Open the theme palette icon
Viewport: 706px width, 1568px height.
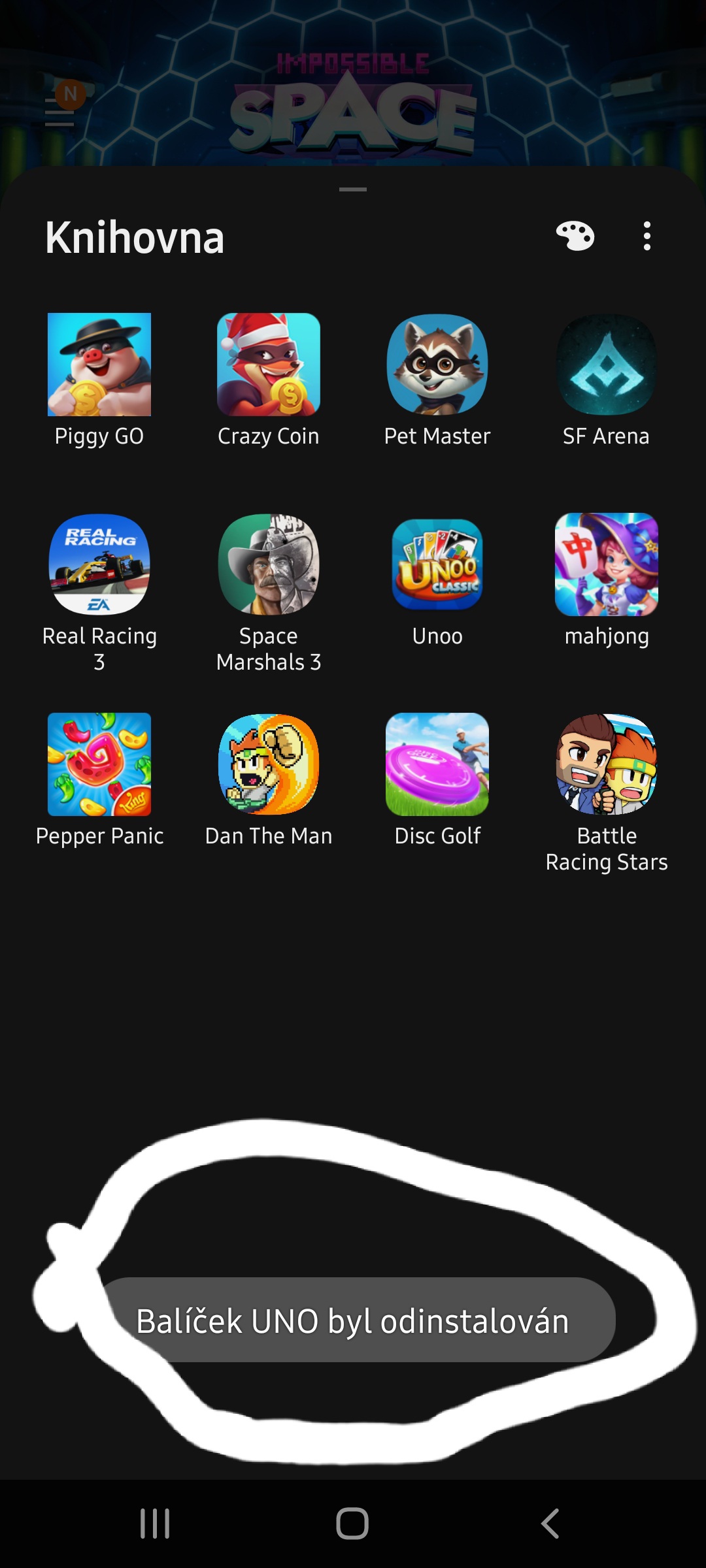(x=575, y=237)
